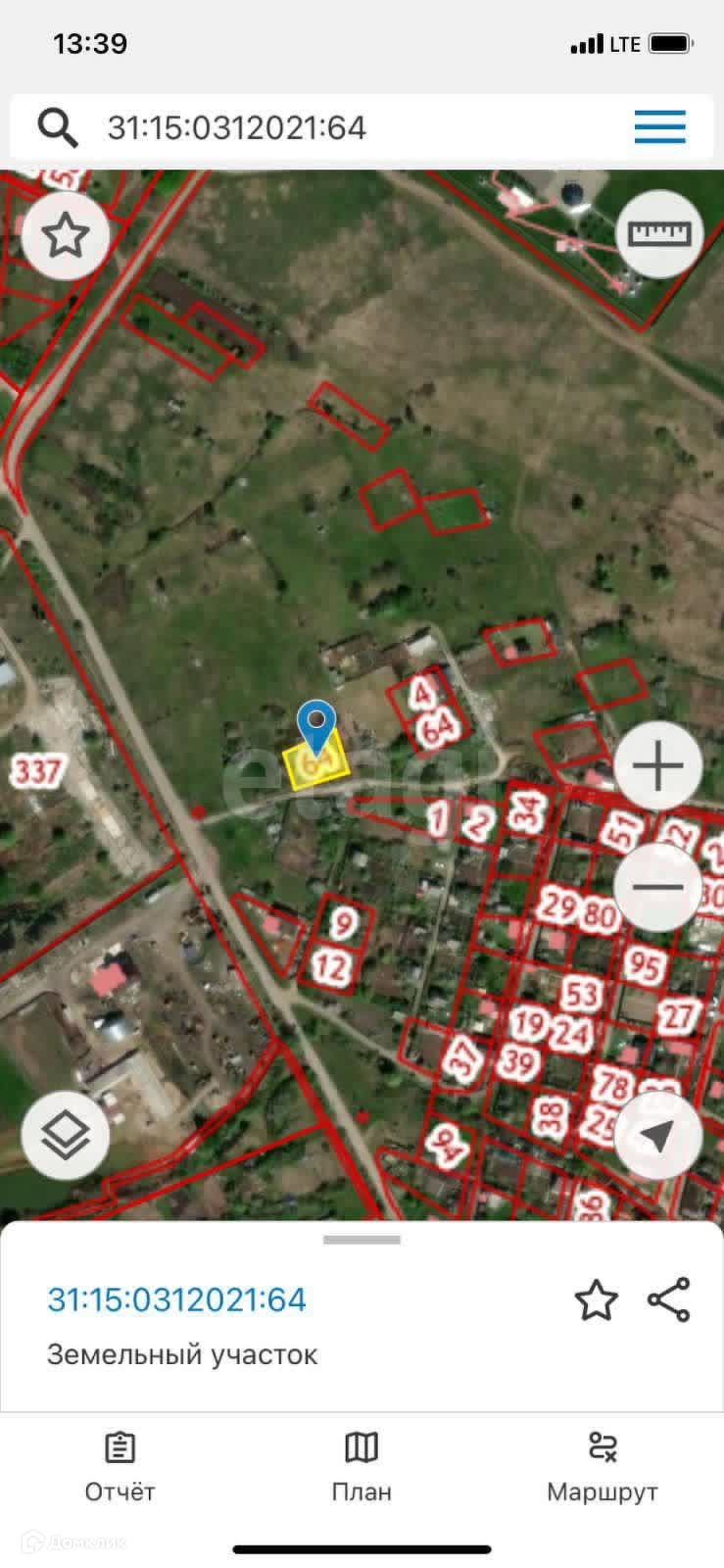This screenshot has width=724, height=1568.
Task: Open favorites with the star button on the map
Action: click(66, 235)
